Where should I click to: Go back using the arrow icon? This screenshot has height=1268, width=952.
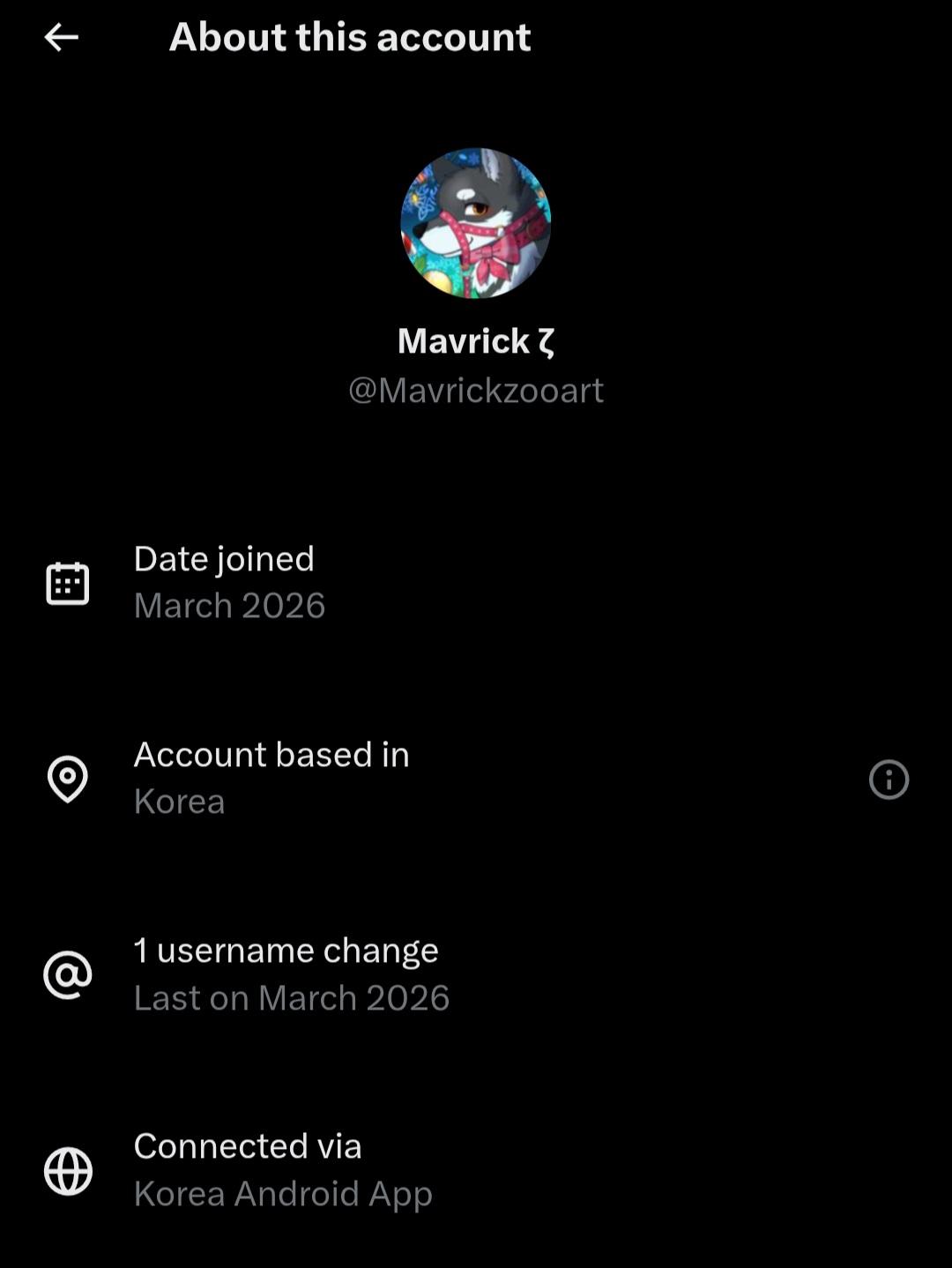61,37
